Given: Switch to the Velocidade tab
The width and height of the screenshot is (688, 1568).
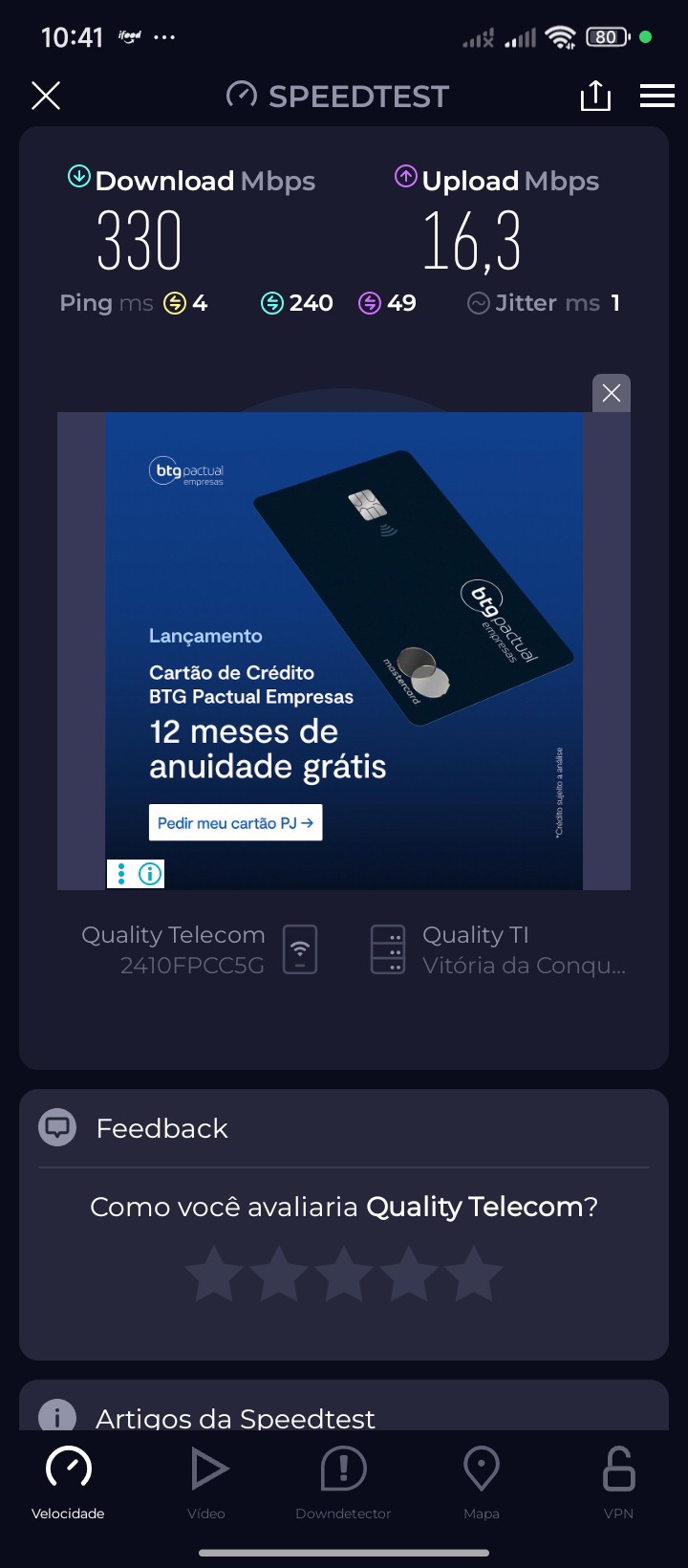Looking at the screenshot, I should point(68,1482).
